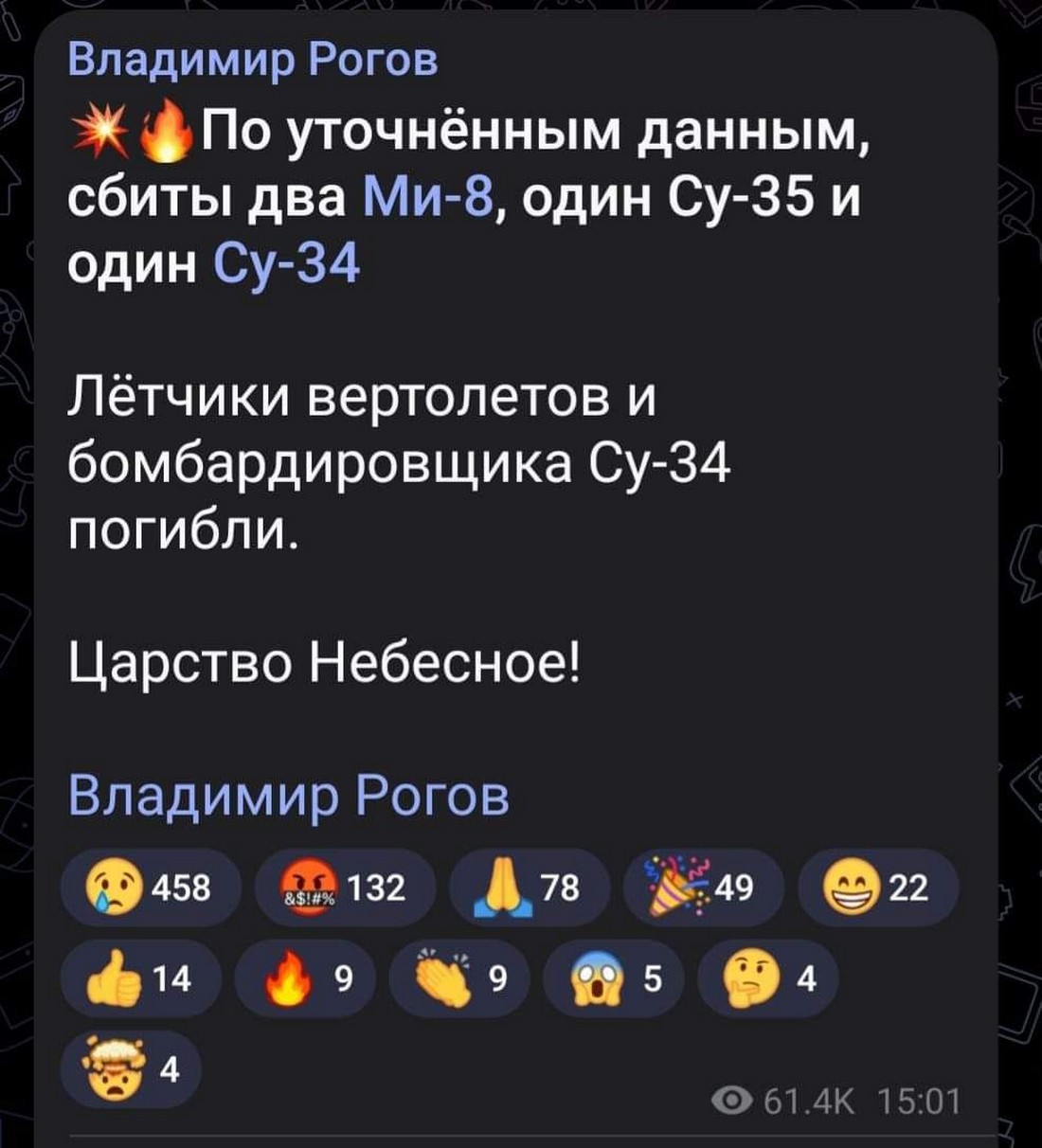Add exploding head reaction showing 4
Viewport: 1042px width, 1148px height.
coord(131,1070)
